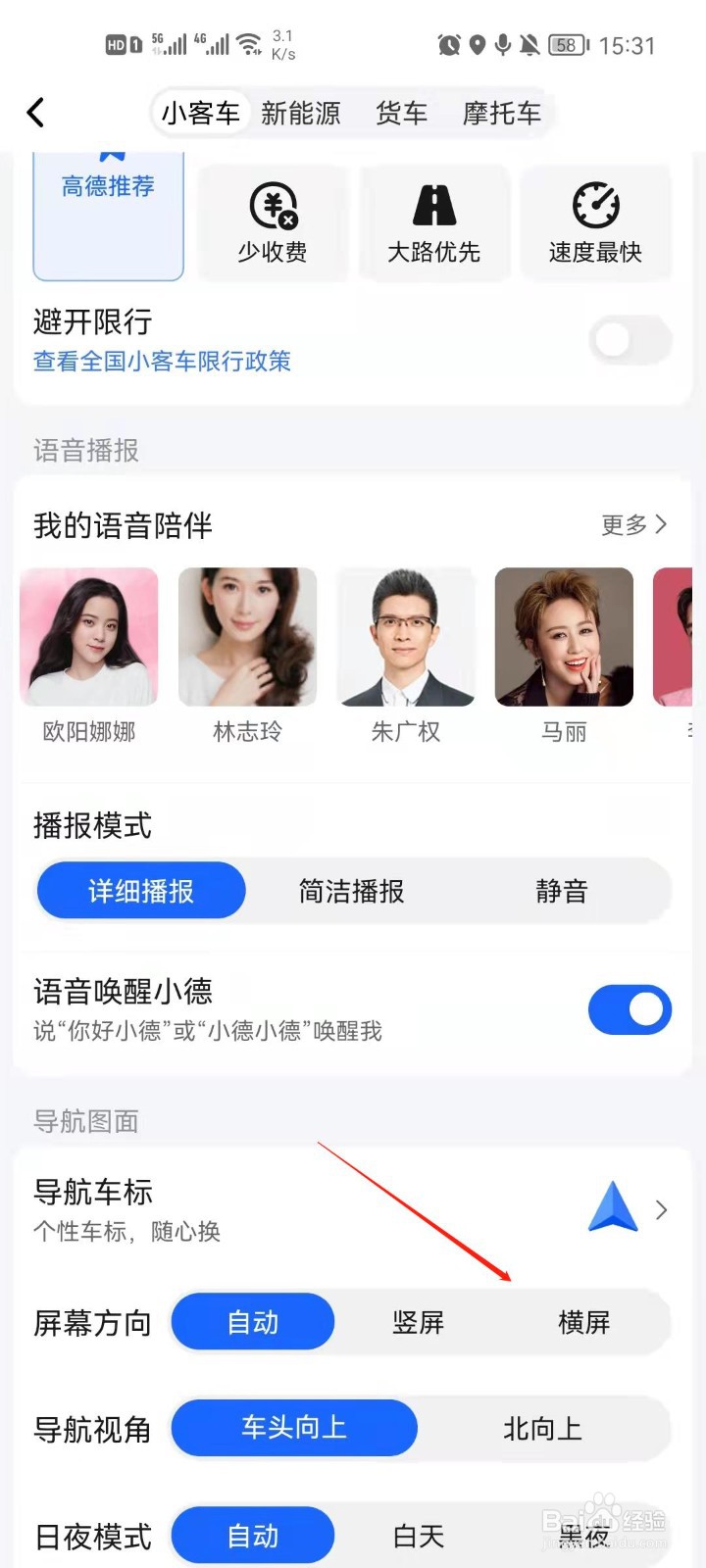Set 日夜模式 to 黑夜 night mode

[583, 1535]
